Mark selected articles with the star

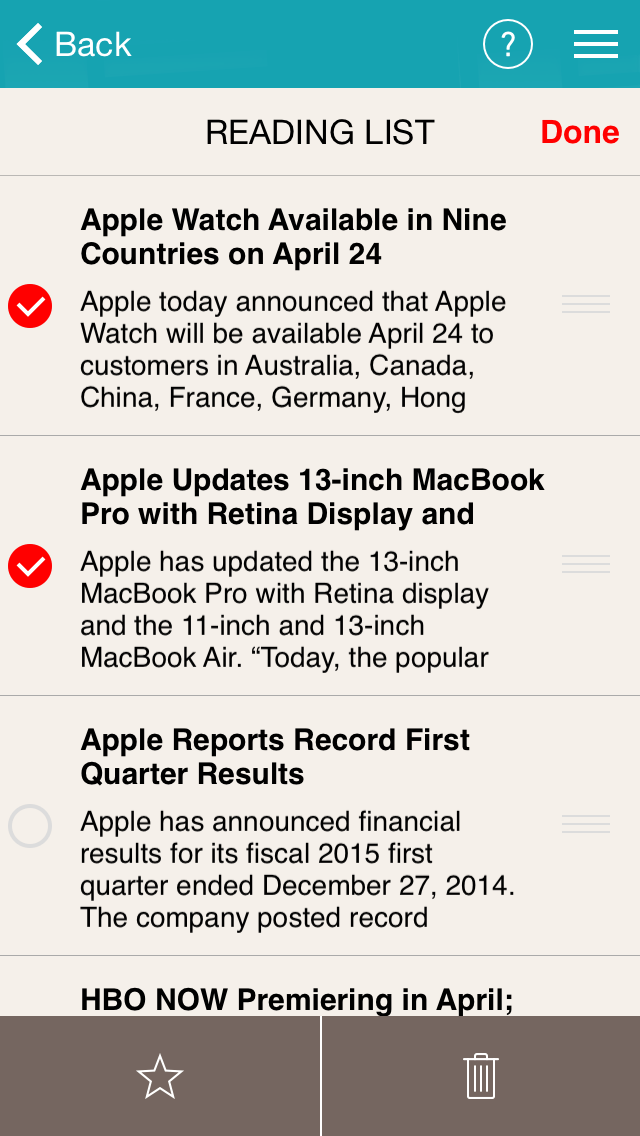tap(160, 1077)
